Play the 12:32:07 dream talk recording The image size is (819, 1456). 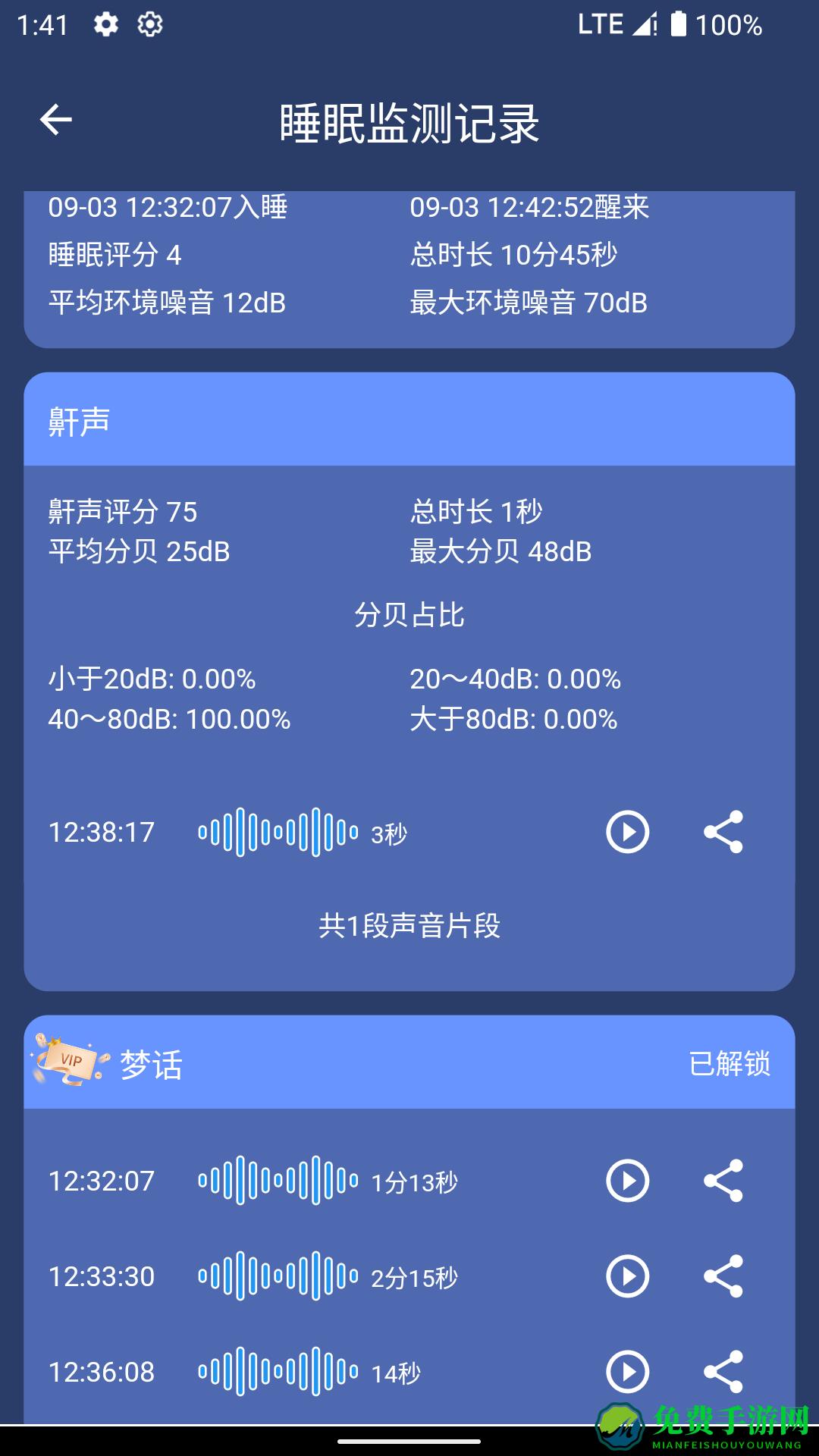(626, 1181)
